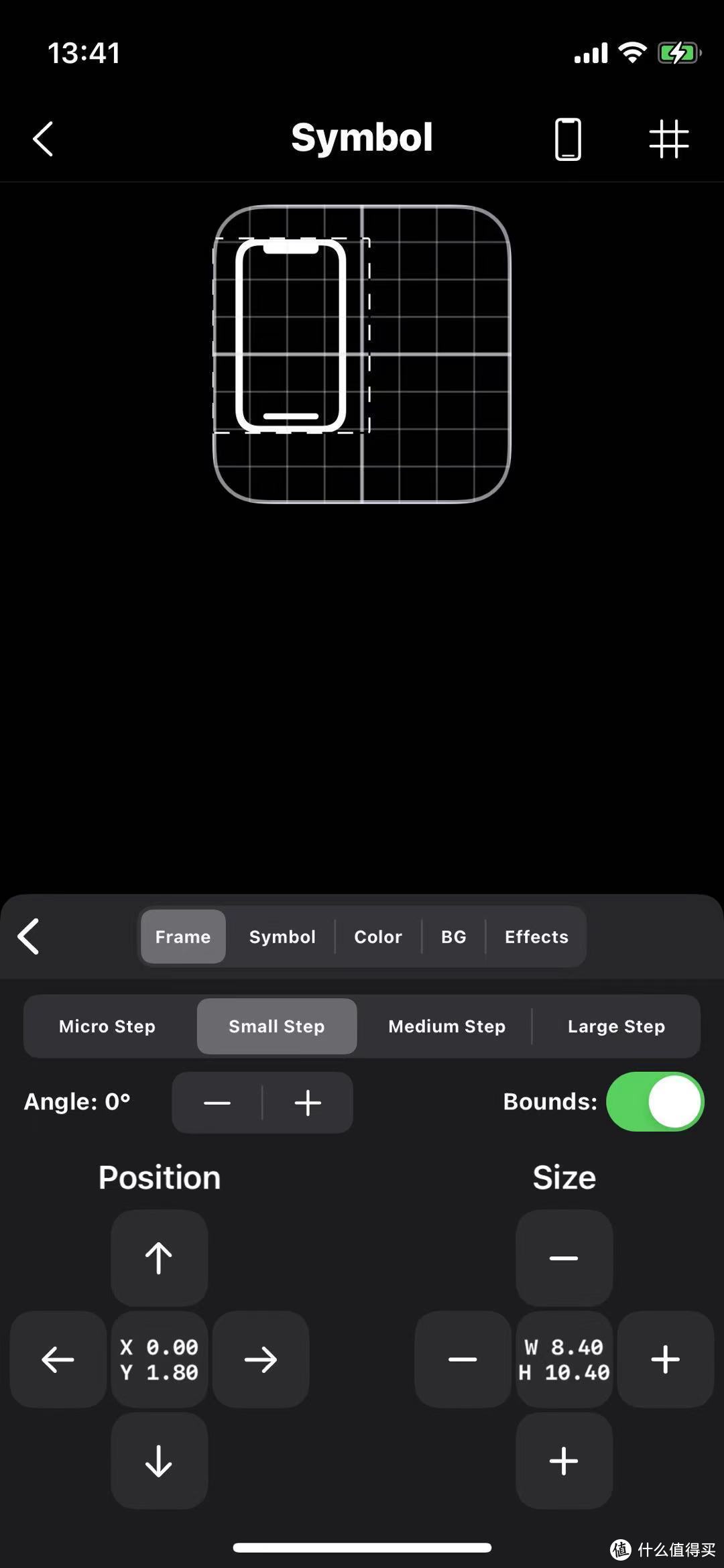Switch to the Symbol tab in the panel
This screenshot has height=1568, width=724.
pos(282,937)
